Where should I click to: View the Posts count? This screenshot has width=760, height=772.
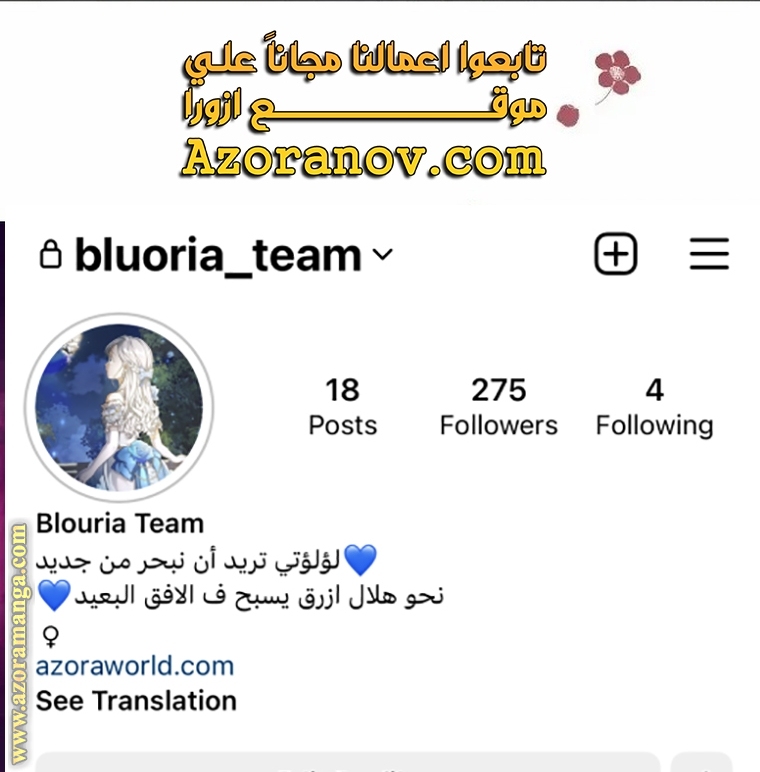pos(343,405)
